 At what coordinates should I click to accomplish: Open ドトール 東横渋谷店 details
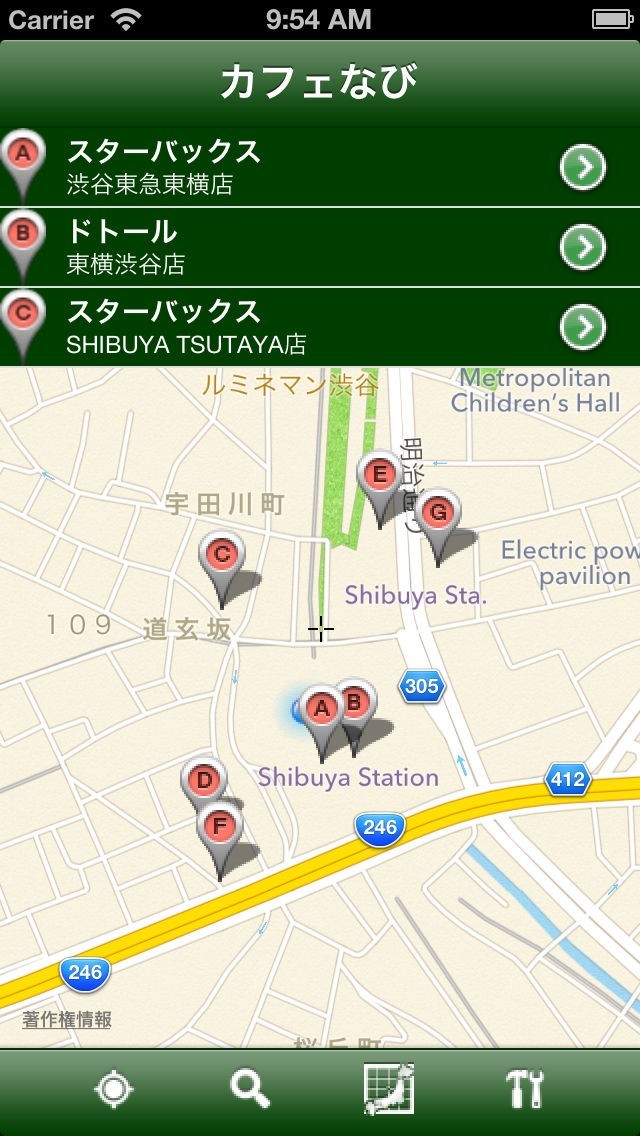click(x=582, y=247)
